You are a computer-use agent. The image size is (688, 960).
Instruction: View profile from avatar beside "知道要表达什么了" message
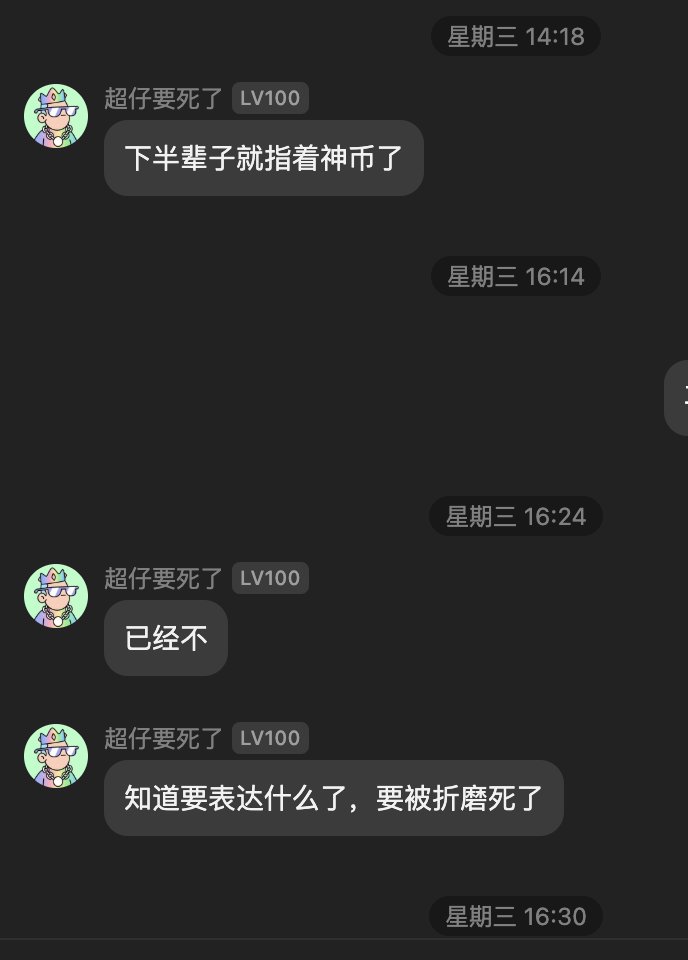[x=56, y=756]
